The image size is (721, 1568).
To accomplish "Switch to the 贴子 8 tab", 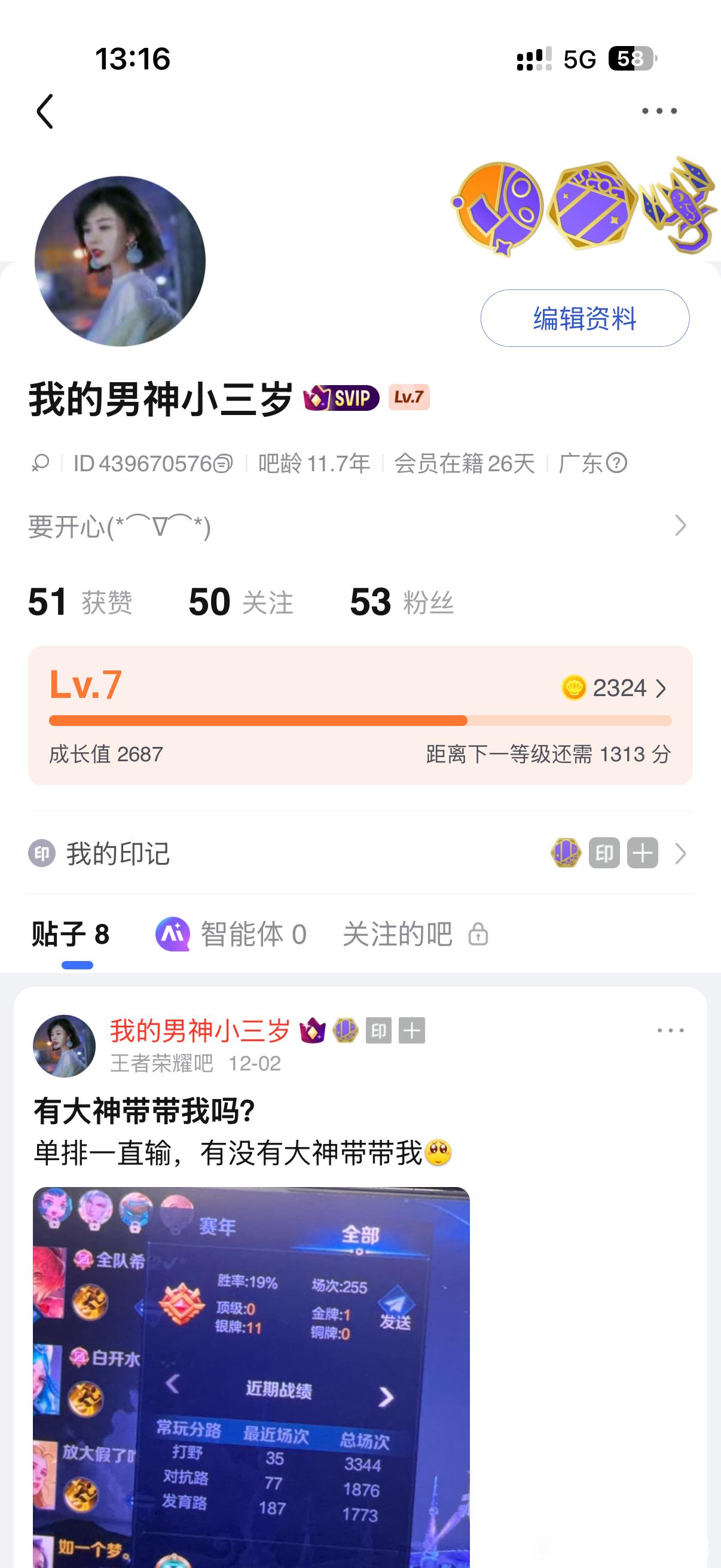I will coord(71,934).
